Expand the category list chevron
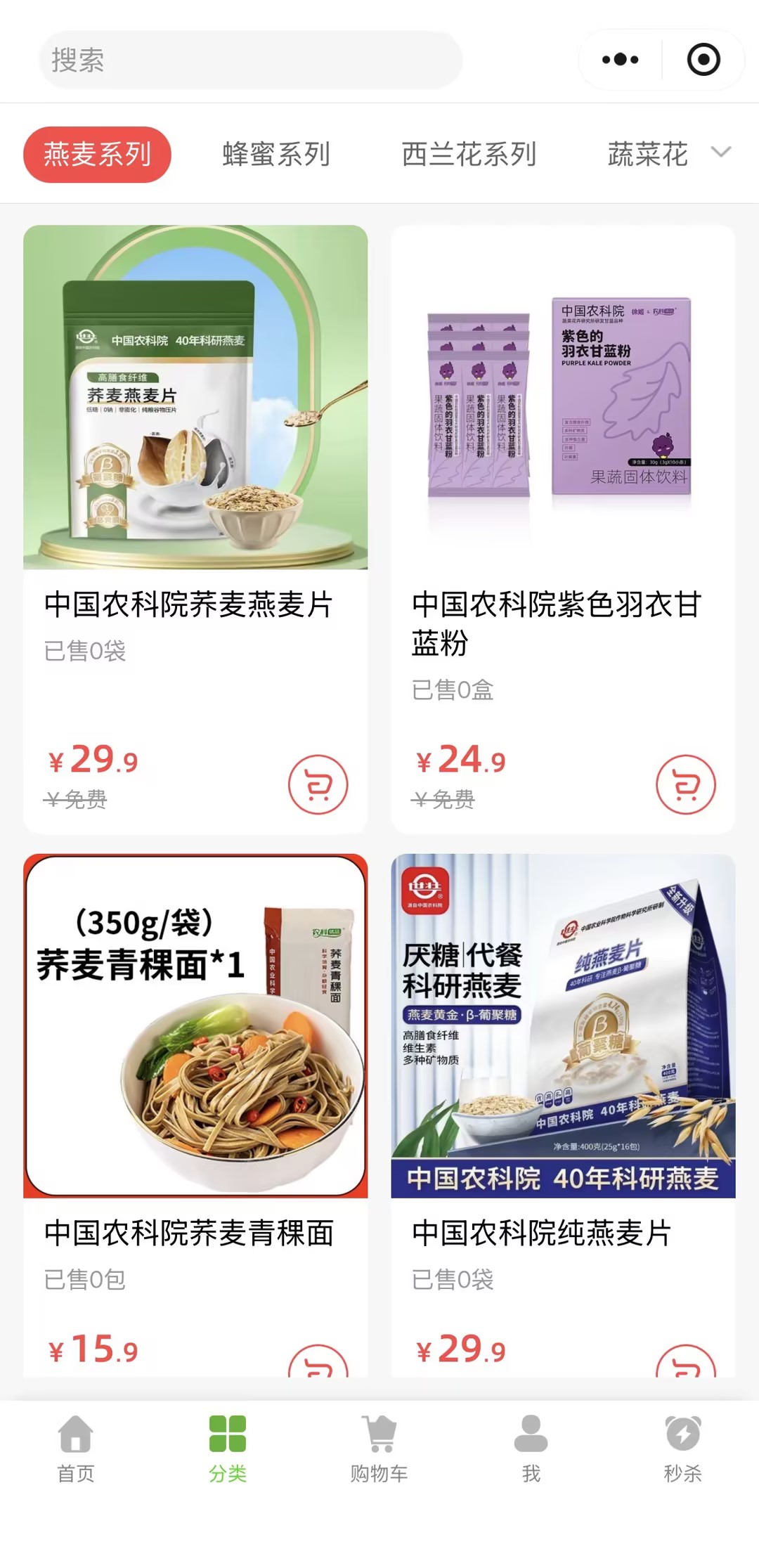 tap(721, 152)
